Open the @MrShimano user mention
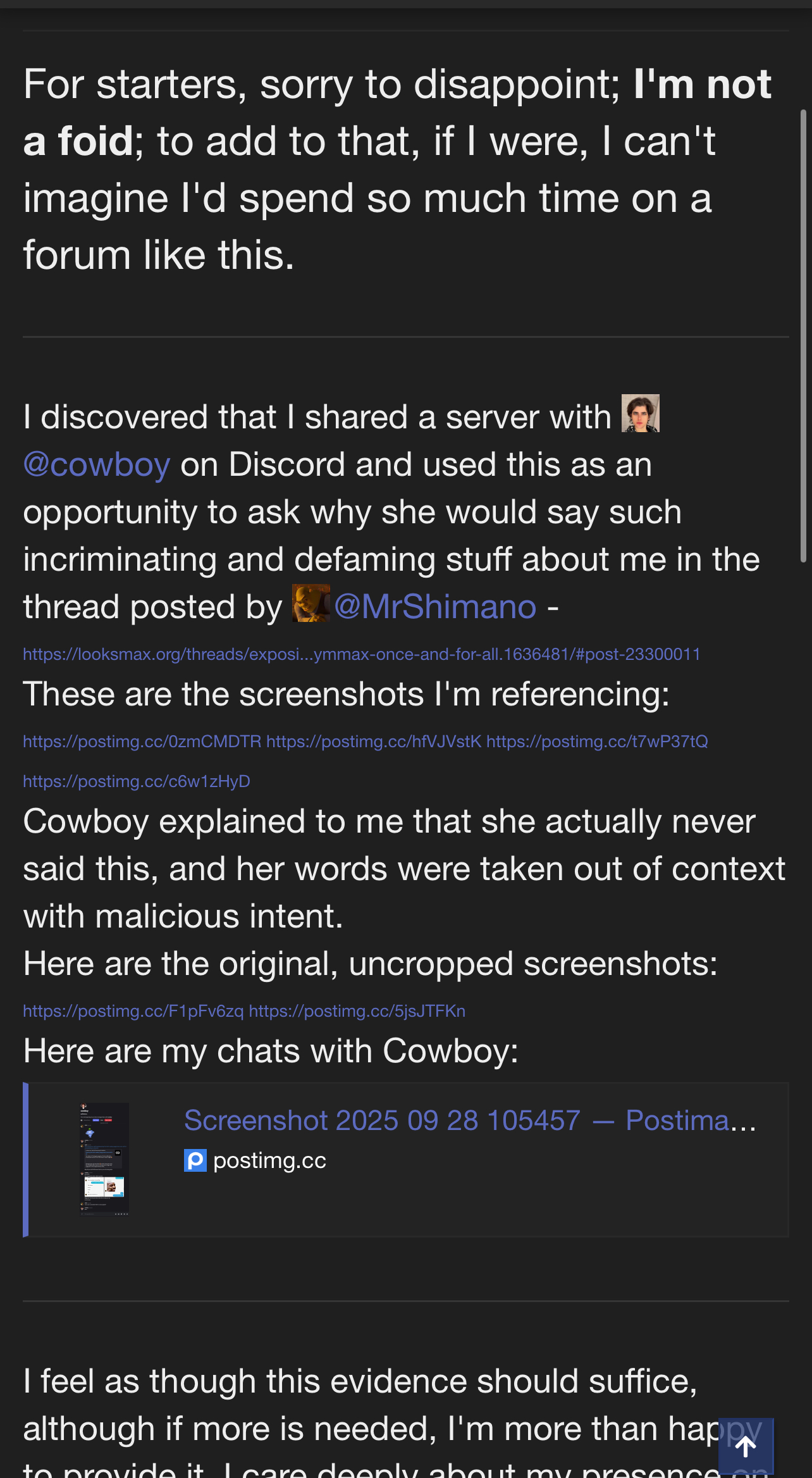Image resolution: width=812 pixels, height=1478 pixels. tap(434, 607)
